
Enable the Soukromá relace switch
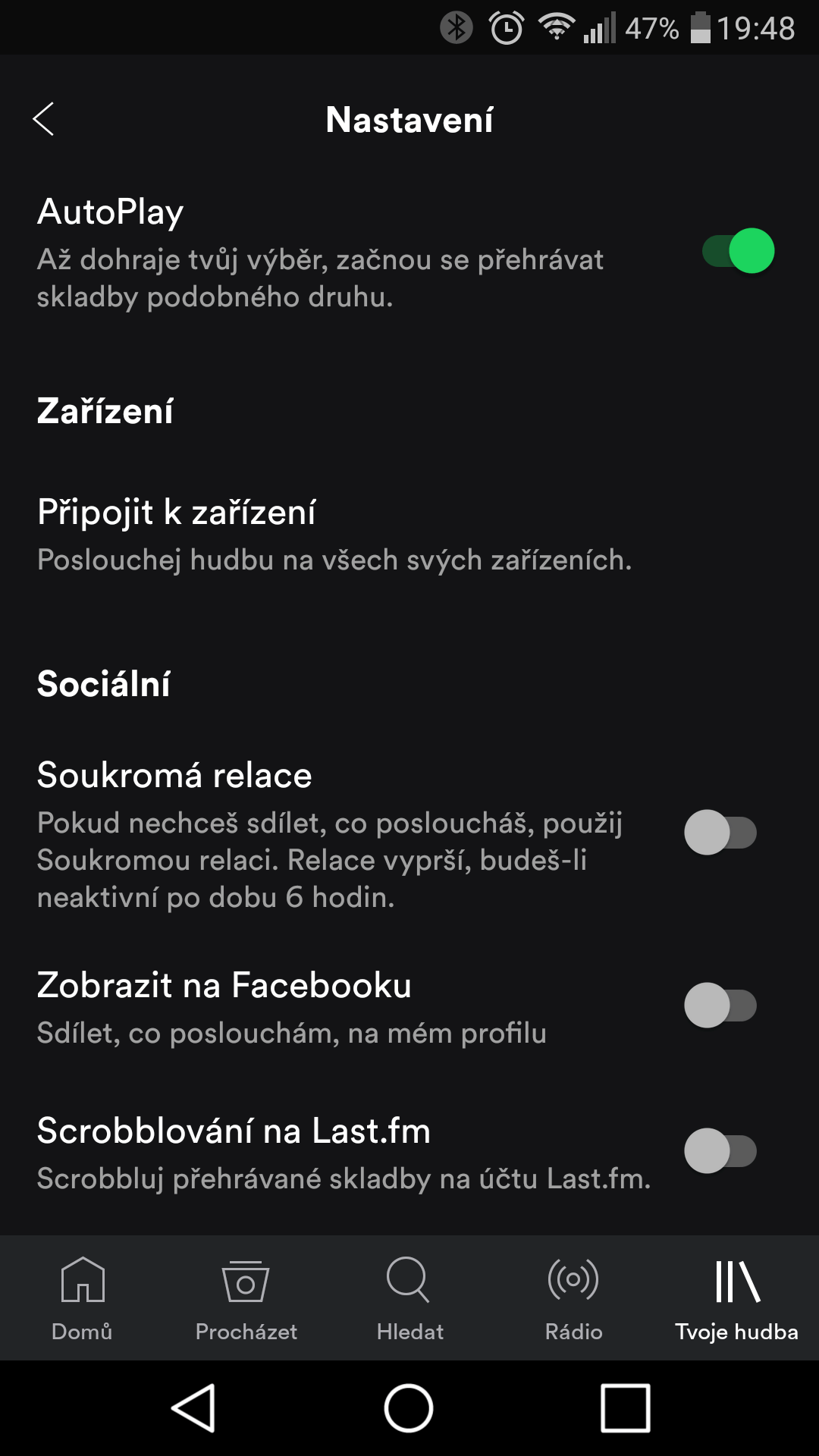click(x=720, y=833)
